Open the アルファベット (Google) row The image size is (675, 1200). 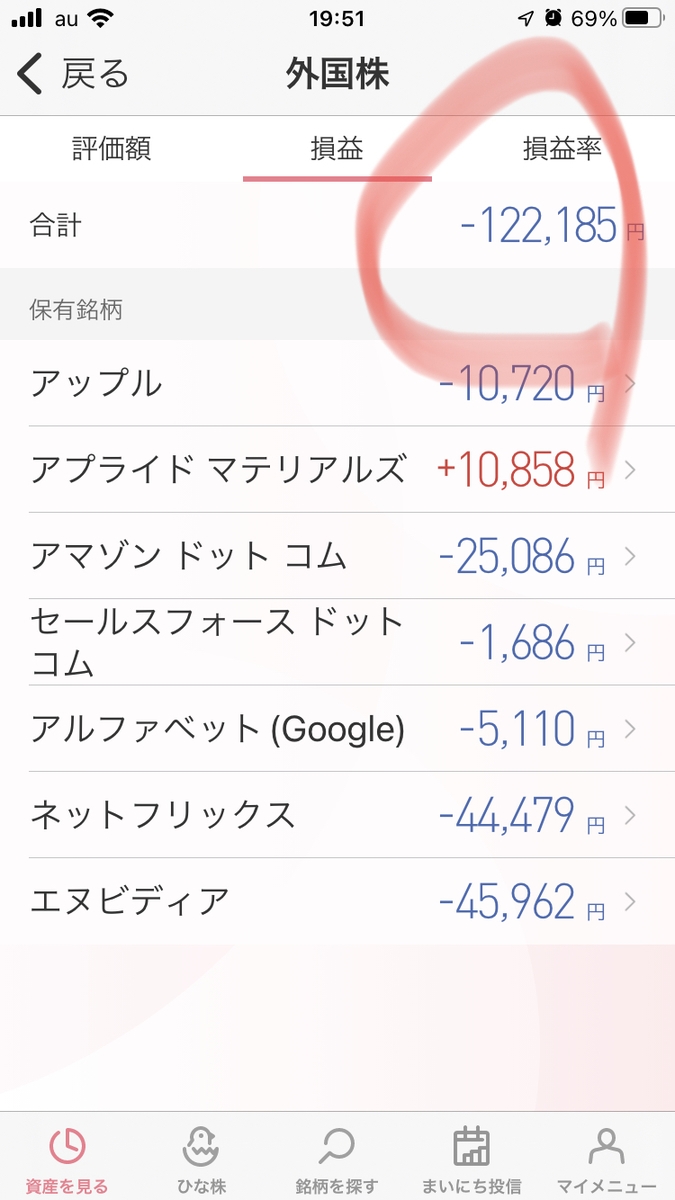pyautogui.click(x=337, y=729)
